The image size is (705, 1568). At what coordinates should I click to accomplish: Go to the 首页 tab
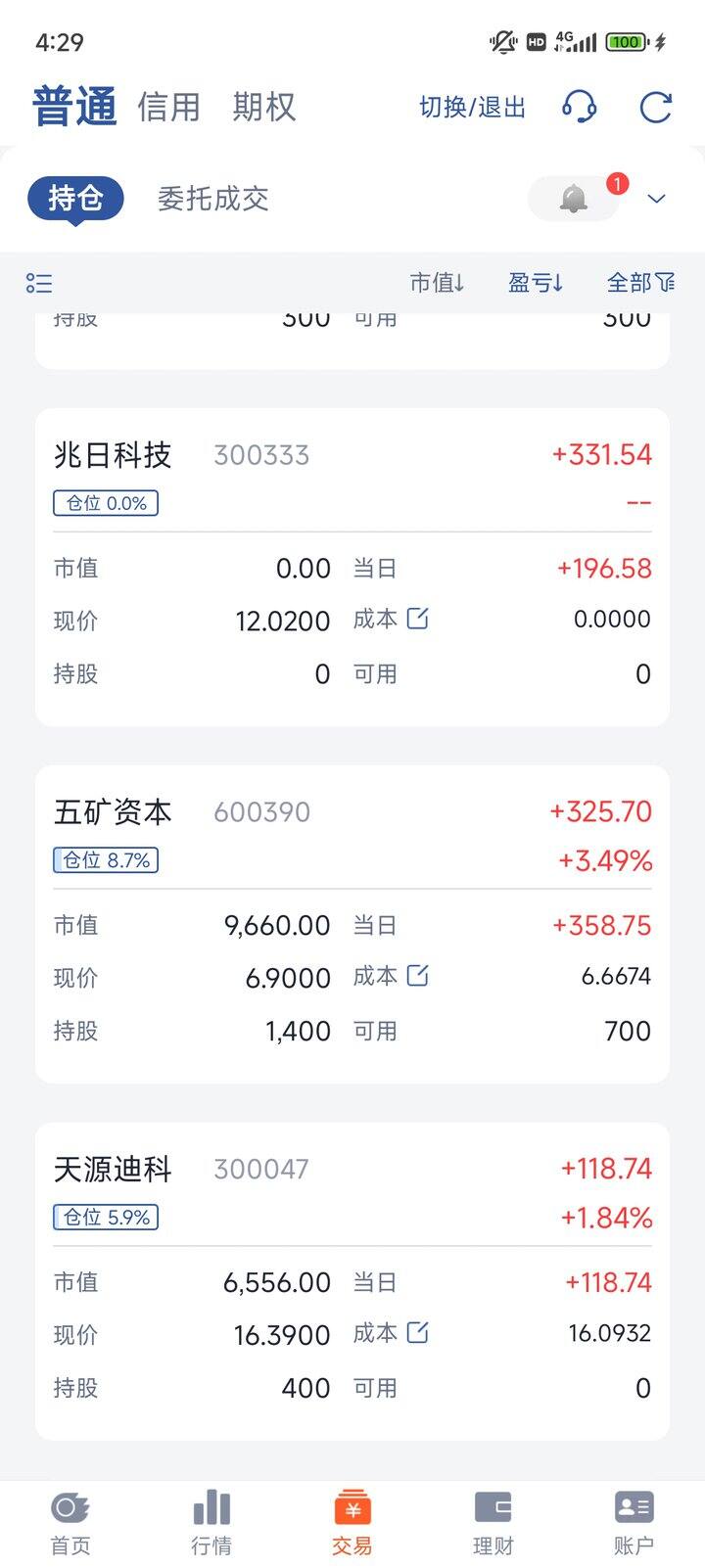[x=70, y=1523]
